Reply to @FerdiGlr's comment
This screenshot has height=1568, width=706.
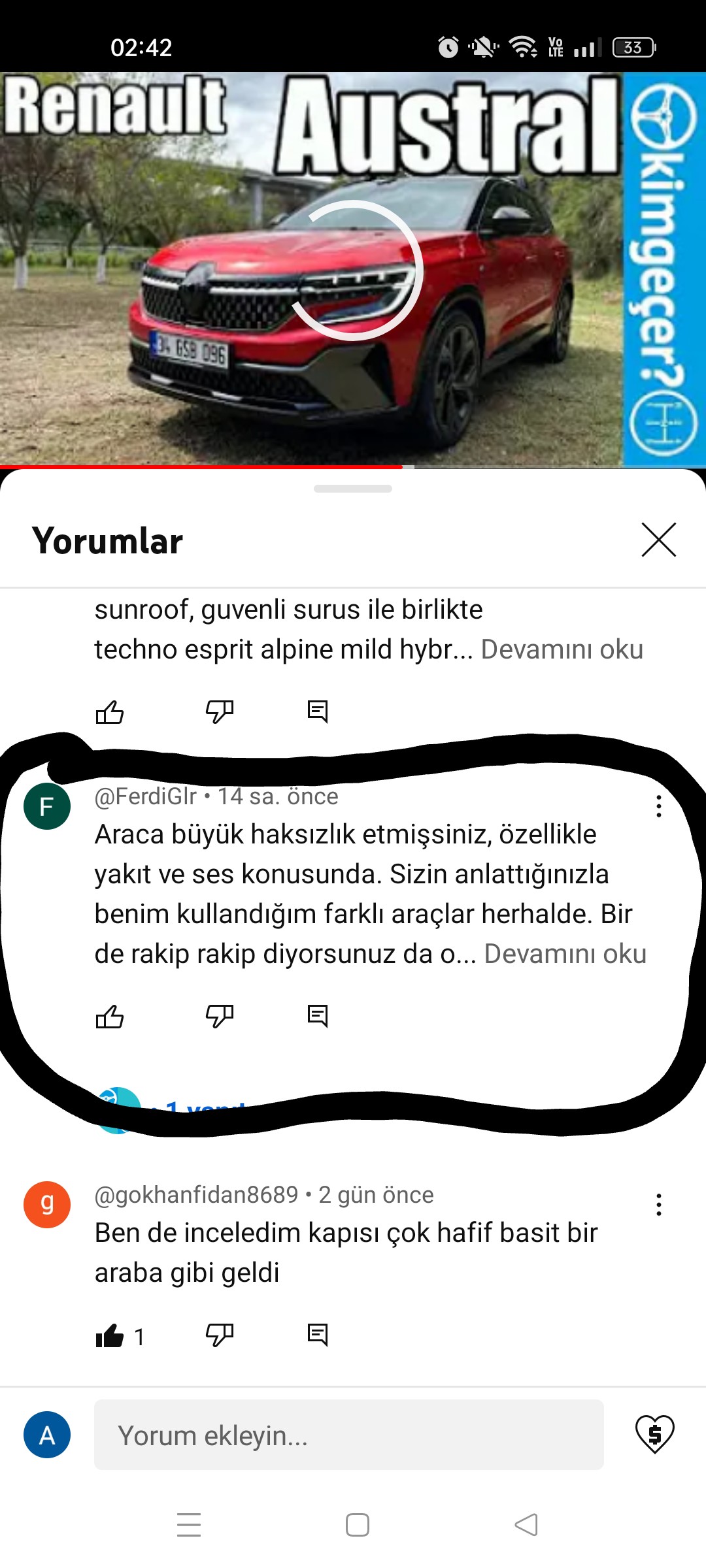[318, 1016]
